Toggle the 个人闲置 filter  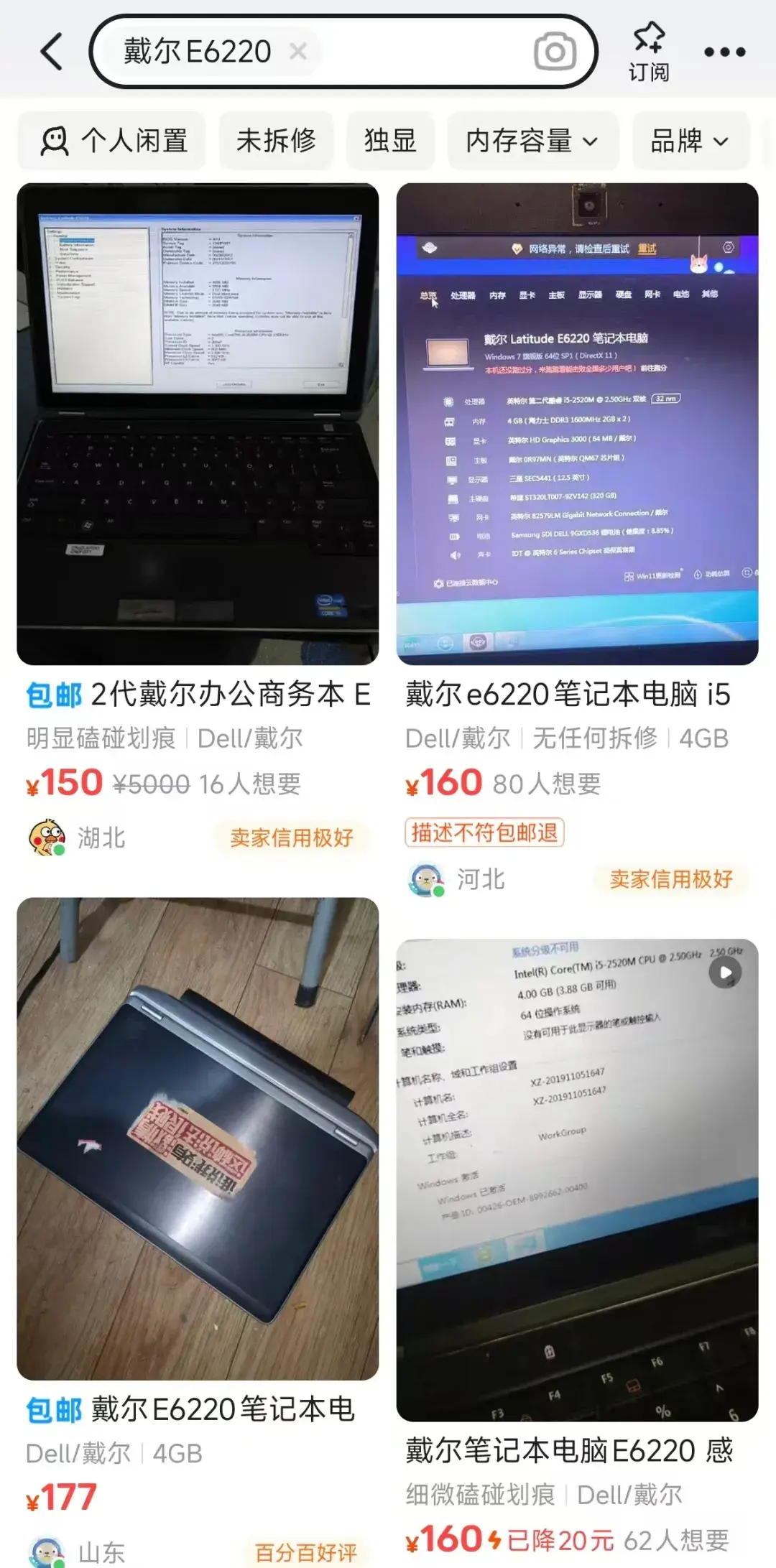click(x=112, y=141)
